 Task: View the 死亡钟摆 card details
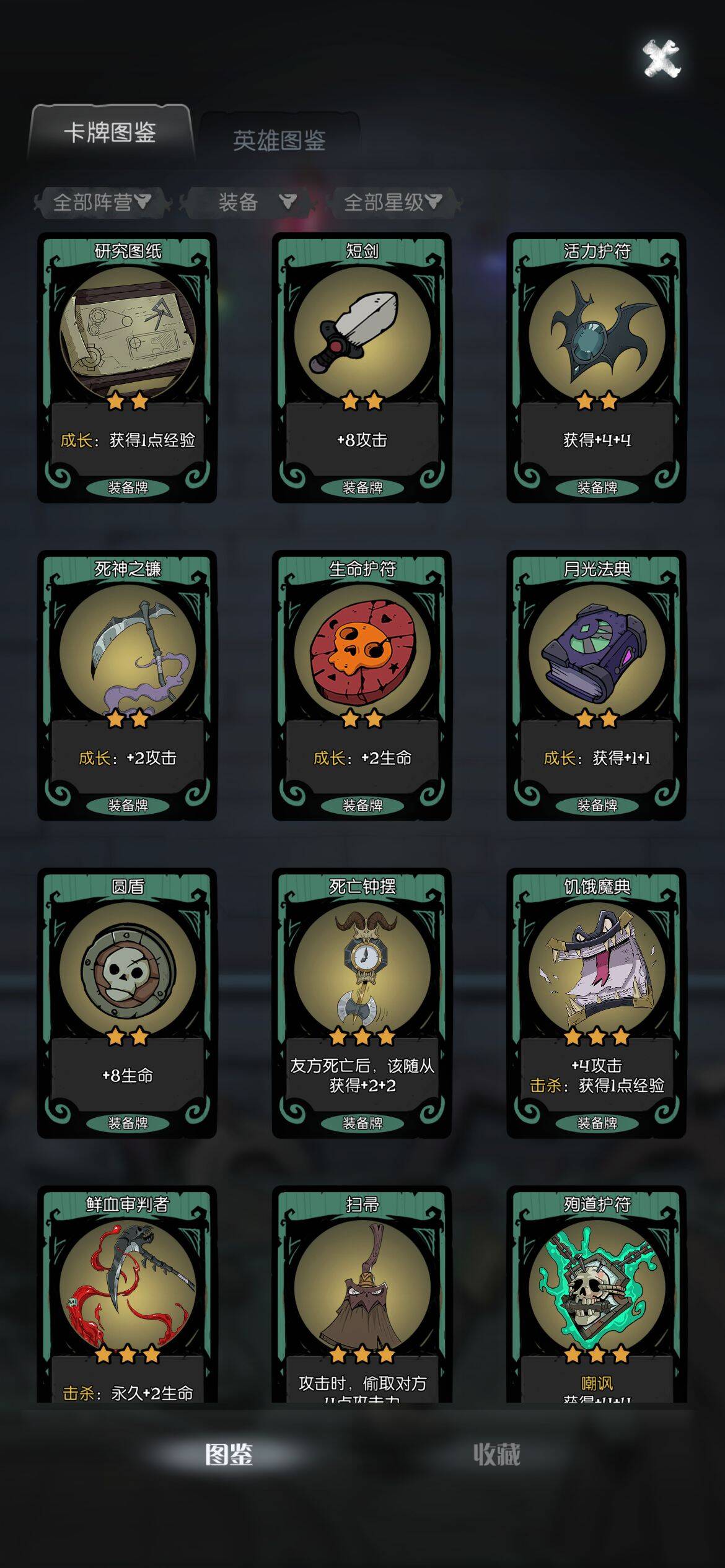pos(362,1003)
